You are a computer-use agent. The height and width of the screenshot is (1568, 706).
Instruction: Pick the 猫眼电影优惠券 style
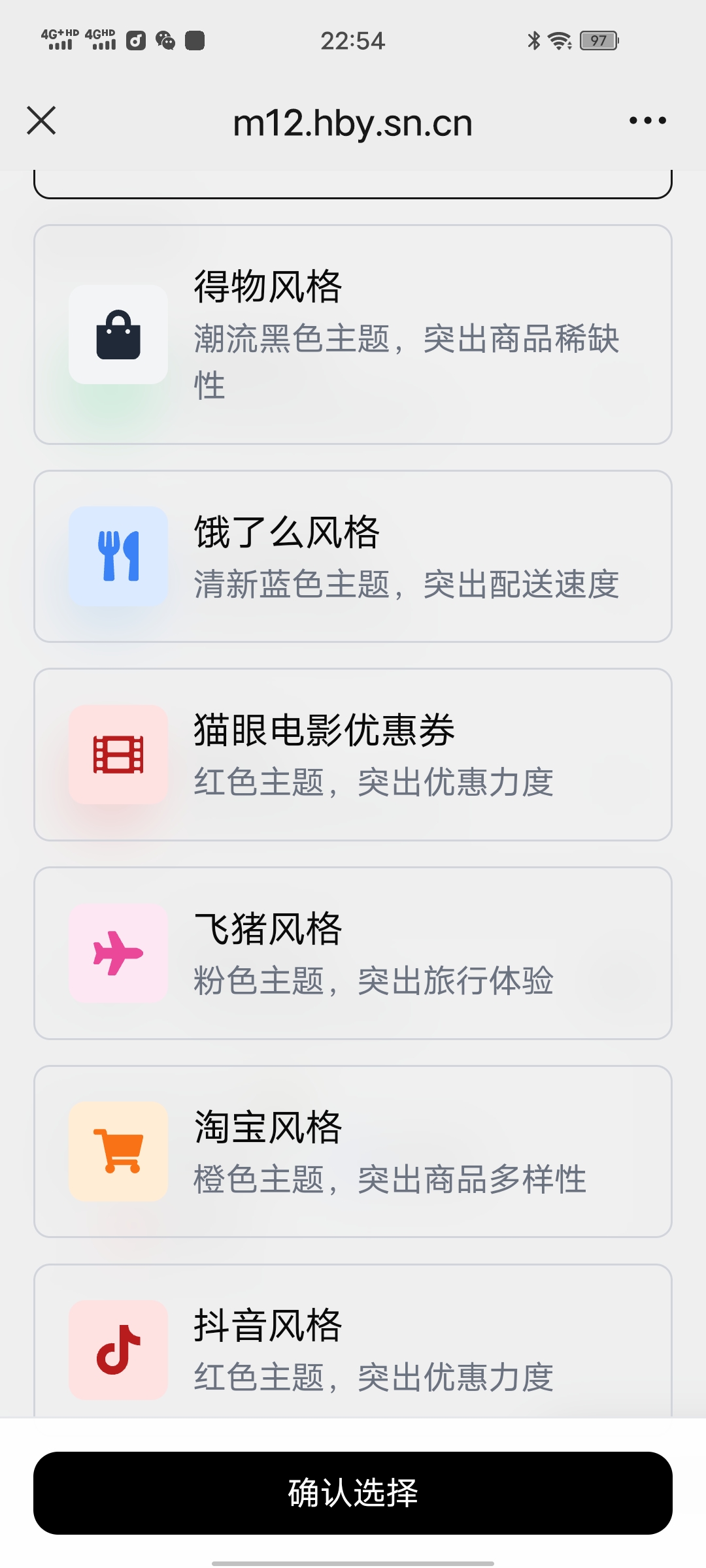coord(353,755)
